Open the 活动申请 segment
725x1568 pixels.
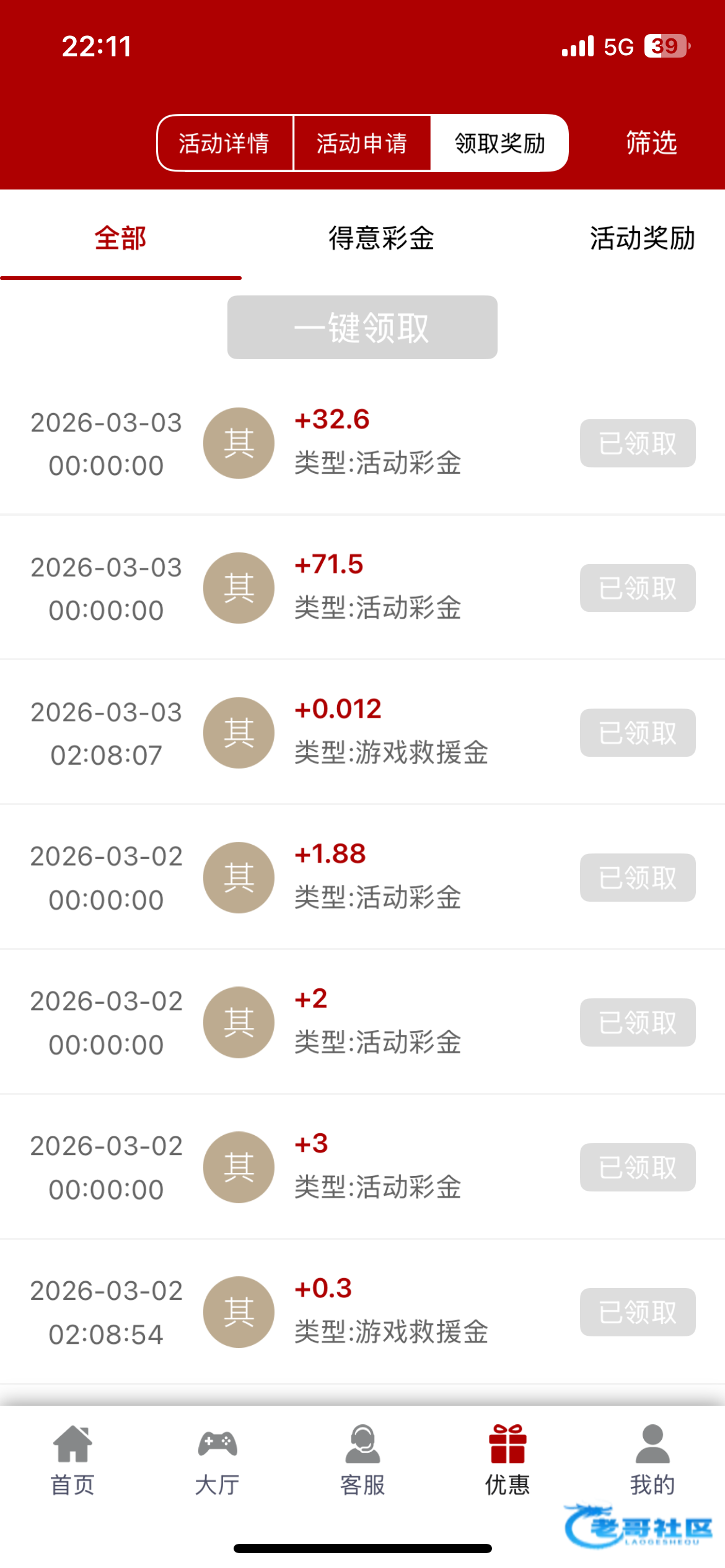coord(362,143)
